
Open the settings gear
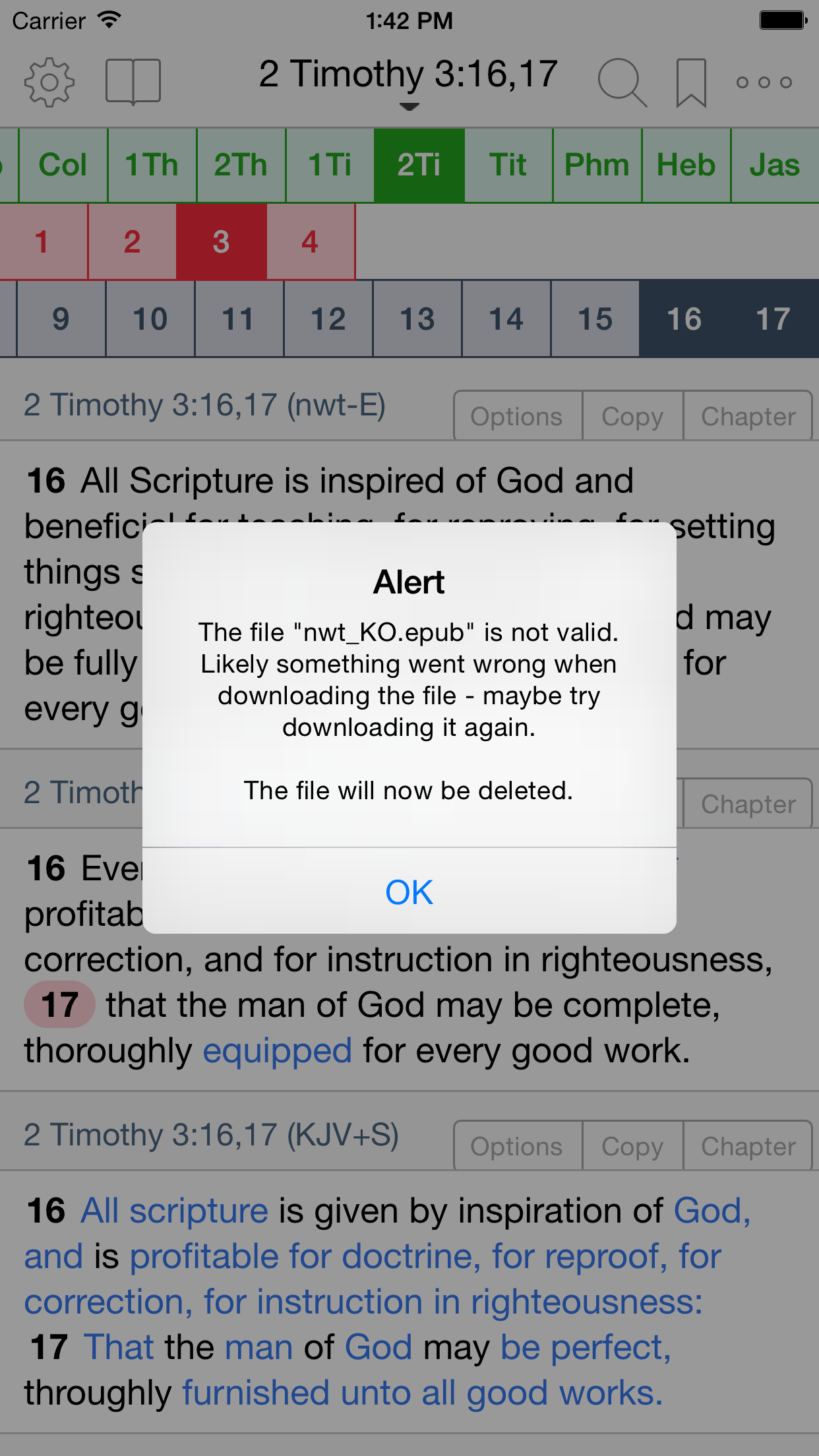click(x=49, y=82)
